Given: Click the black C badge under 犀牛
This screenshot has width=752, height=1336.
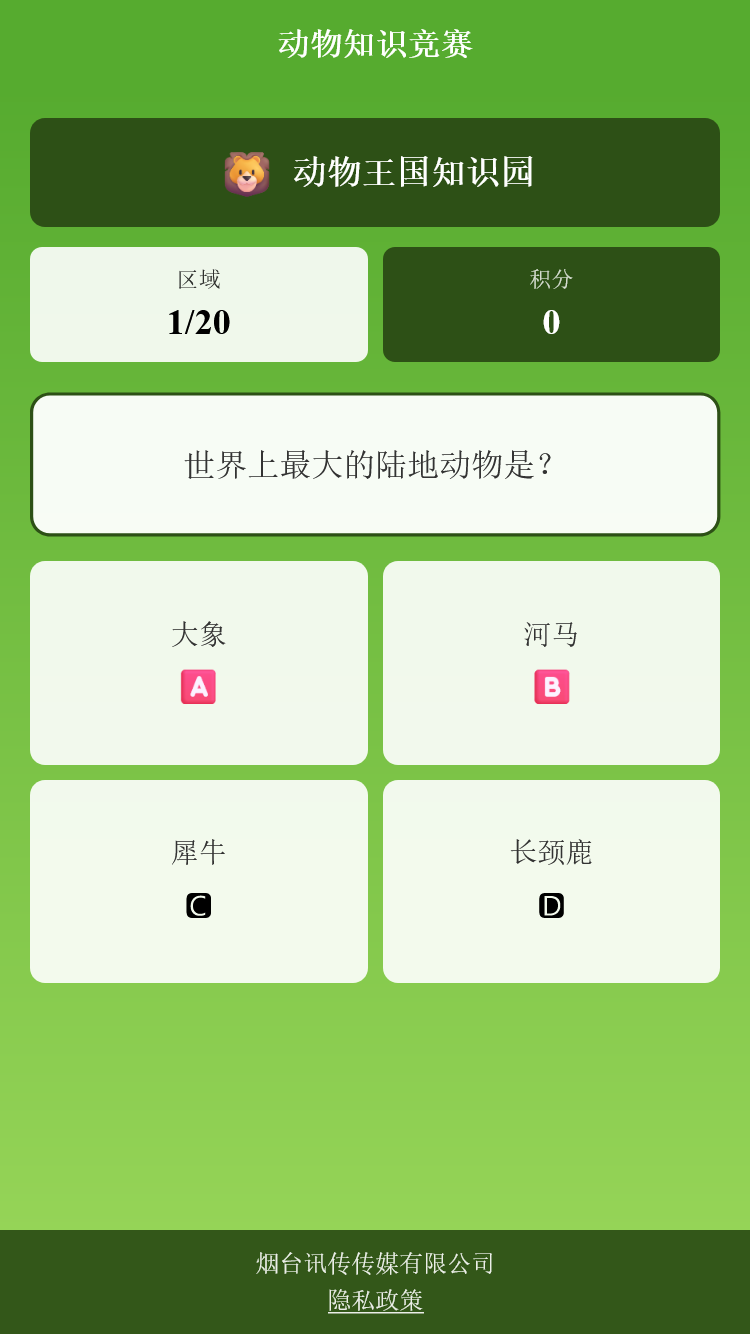Looking at the screenshot, I should click(198, 905).
